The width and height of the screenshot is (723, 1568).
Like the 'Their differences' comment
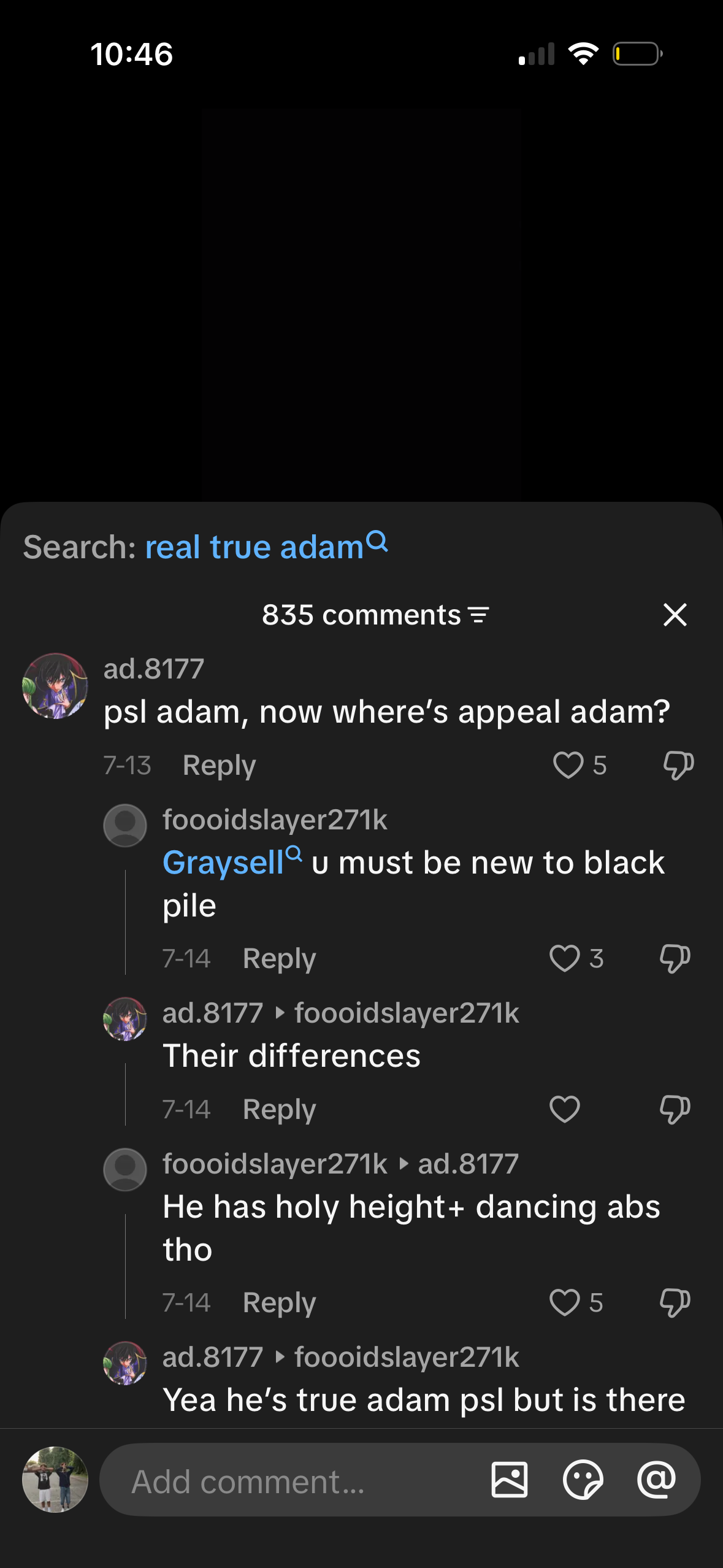[565, 1109]
